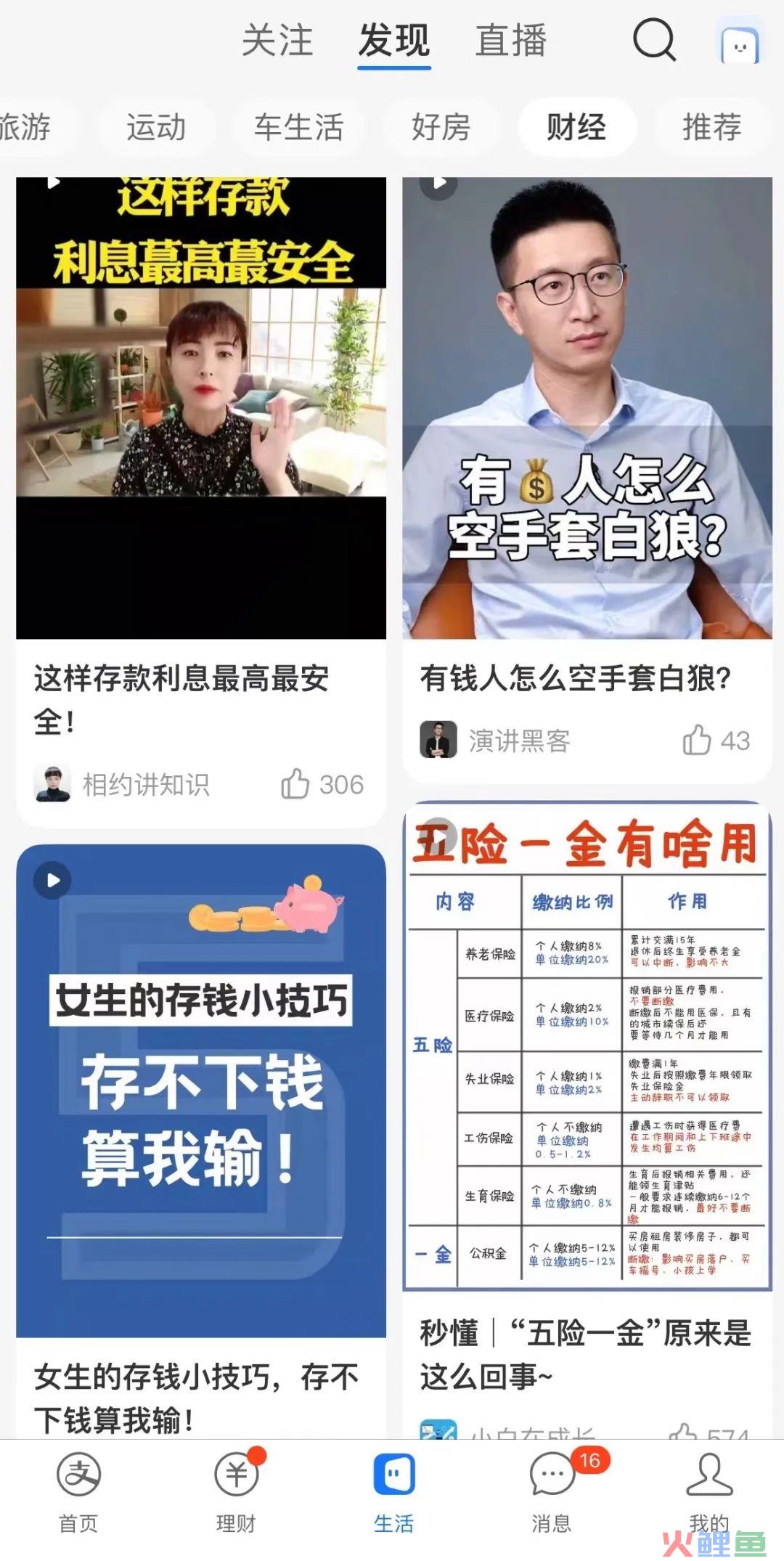
Task: Like the 演讲黑客 post
Action: (x=697, y=740)
